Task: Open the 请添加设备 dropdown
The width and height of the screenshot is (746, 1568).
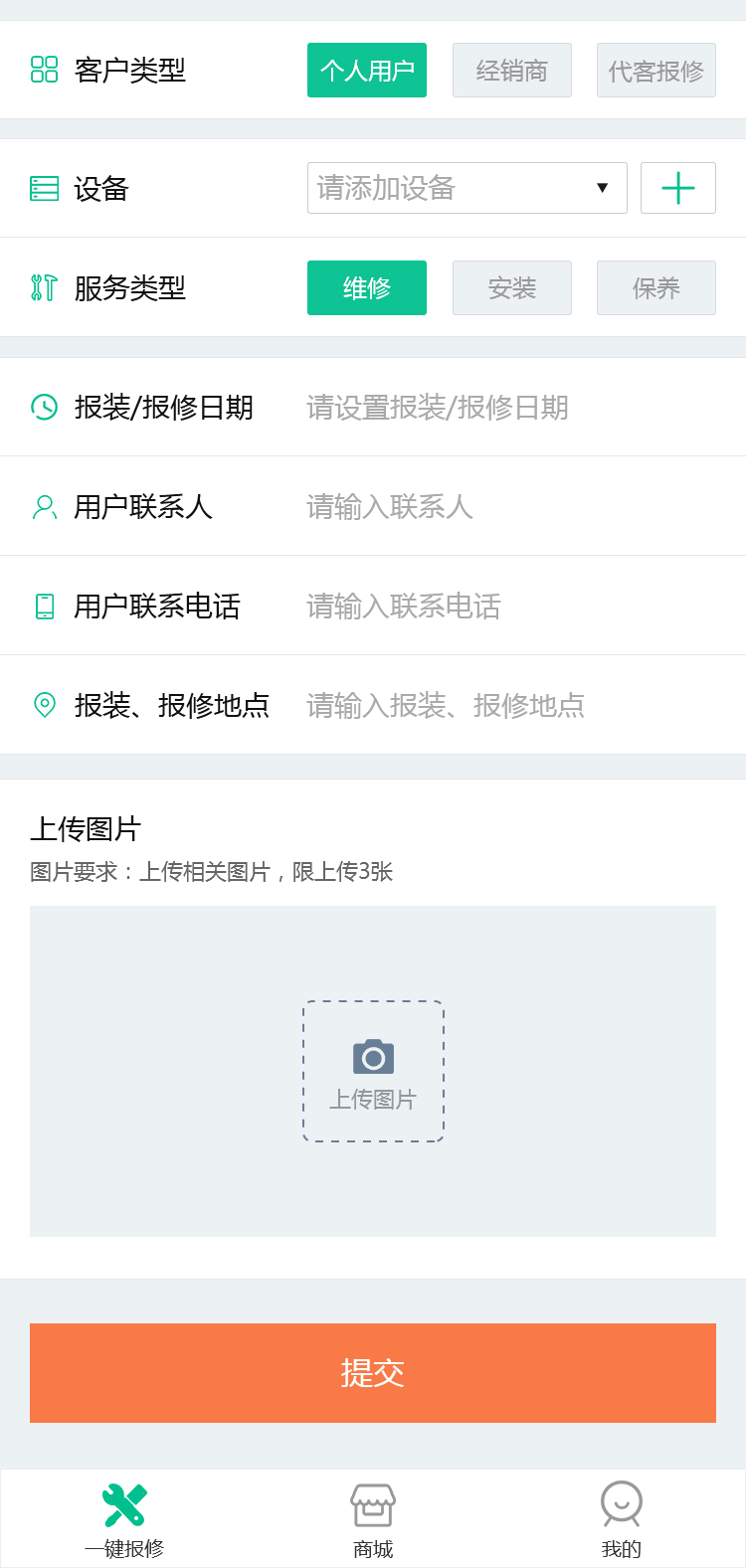Action: click(466, 188)
